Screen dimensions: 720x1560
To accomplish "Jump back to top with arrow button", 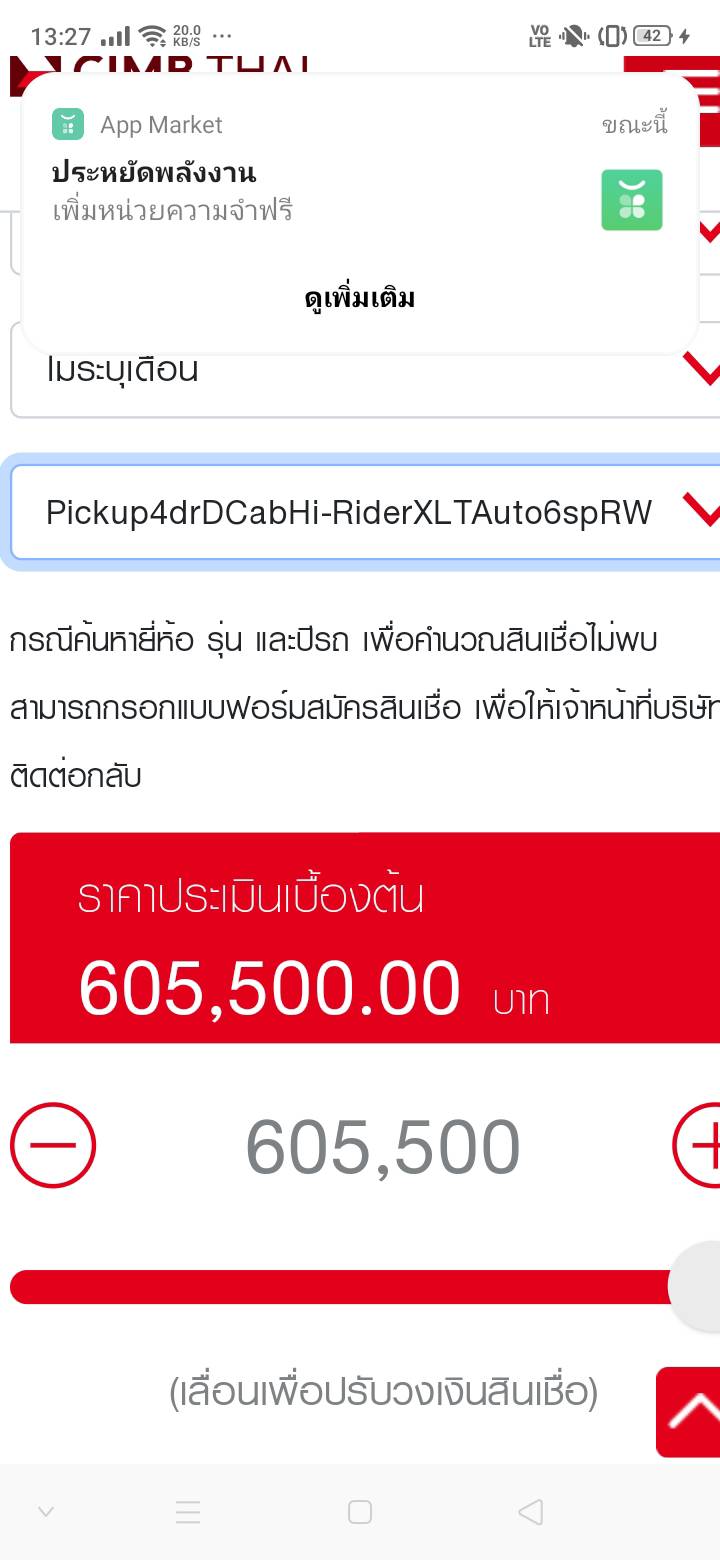I will (690, 1411).
